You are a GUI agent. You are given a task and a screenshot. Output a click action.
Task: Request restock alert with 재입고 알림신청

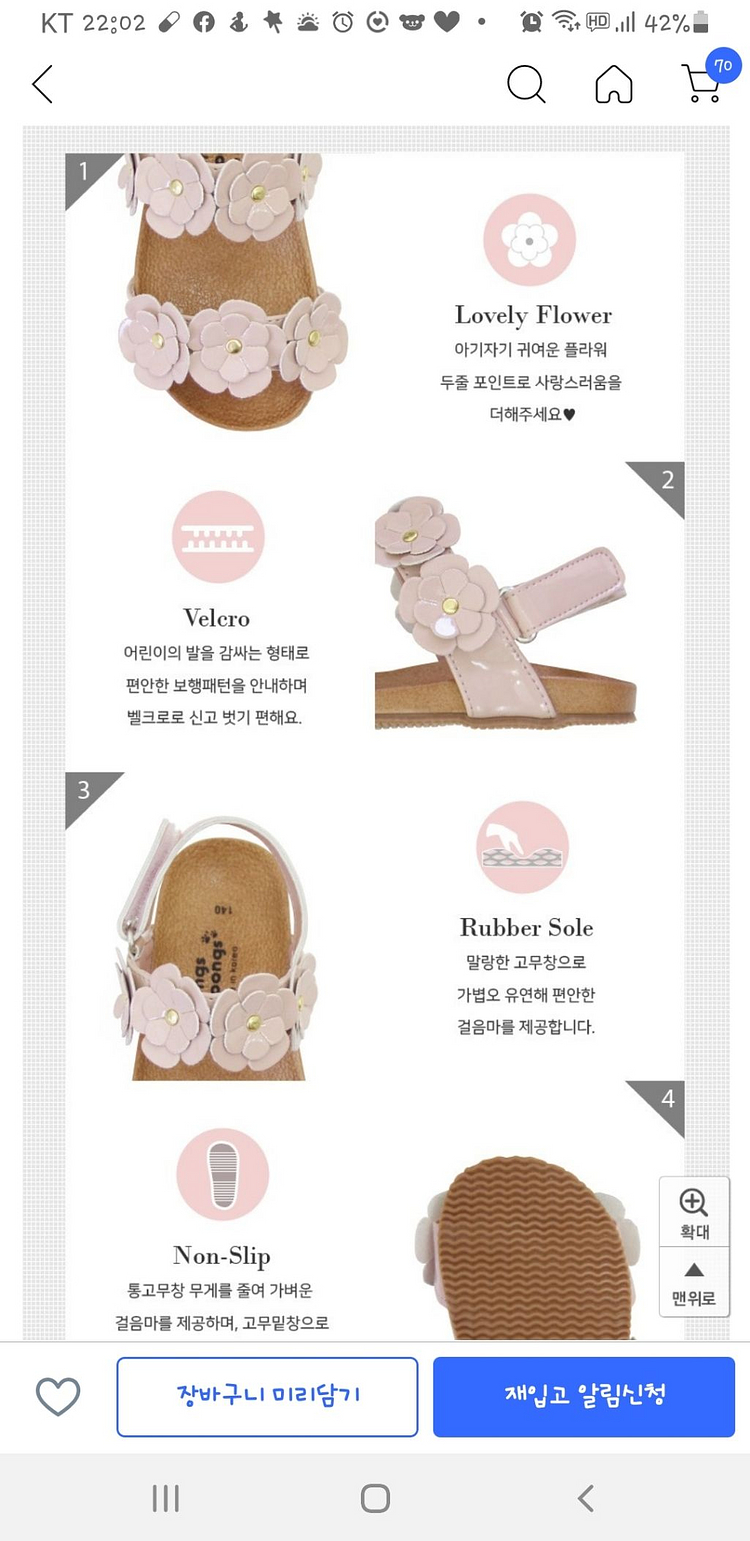coord(584,1396)
